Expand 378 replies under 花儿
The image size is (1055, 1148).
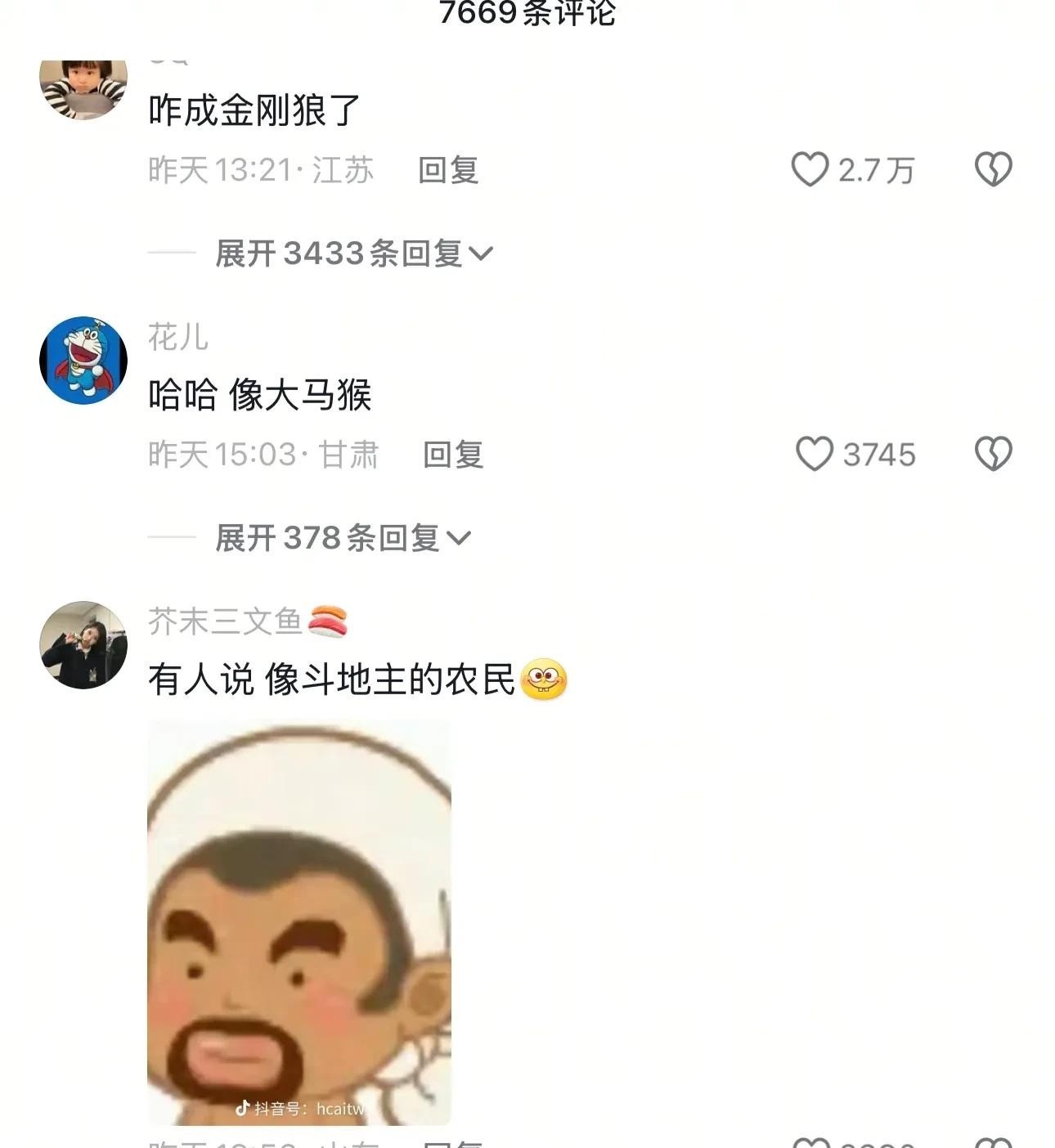(x=342, y=538)
